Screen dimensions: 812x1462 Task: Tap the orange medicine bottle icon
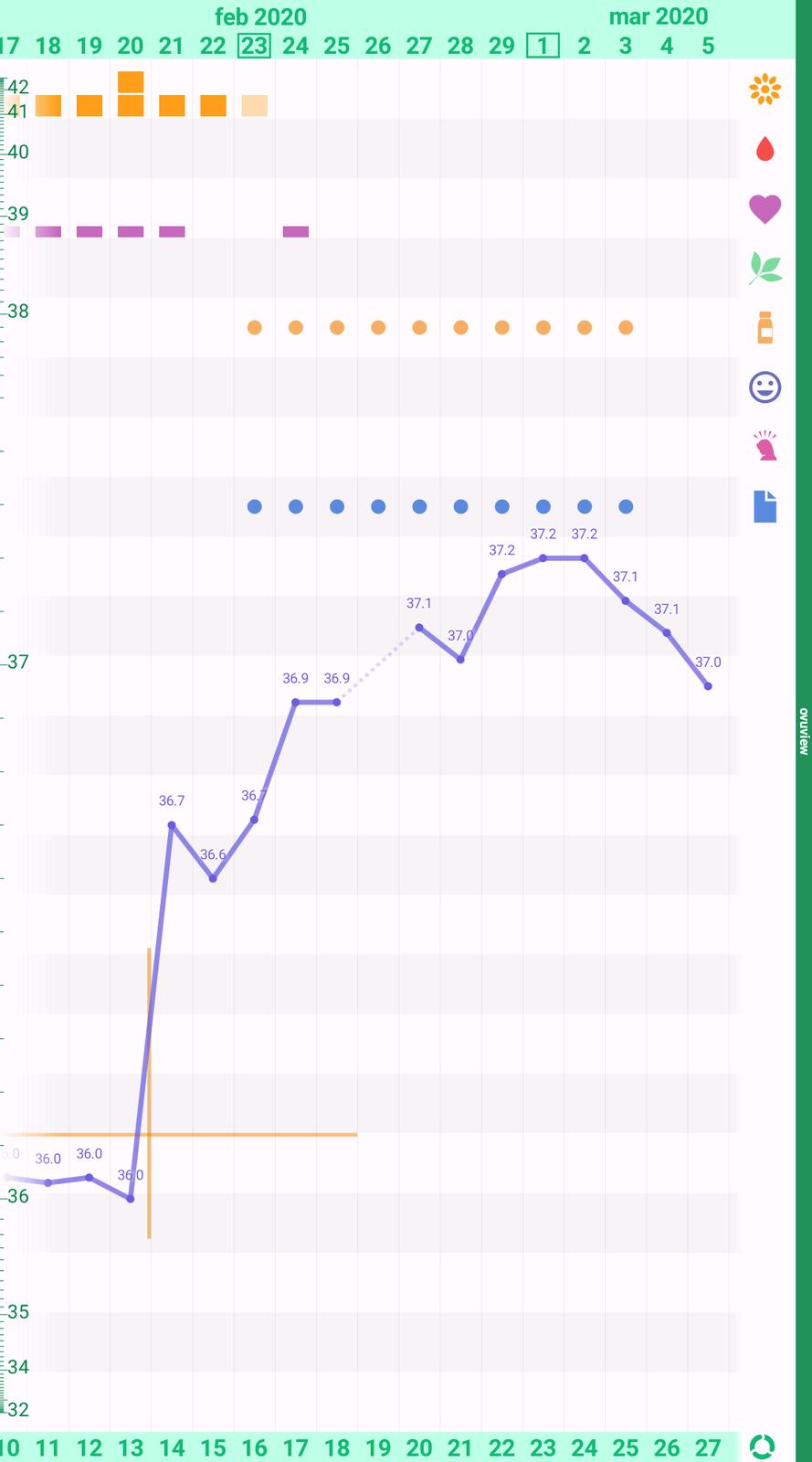click(x=765, y=327)
